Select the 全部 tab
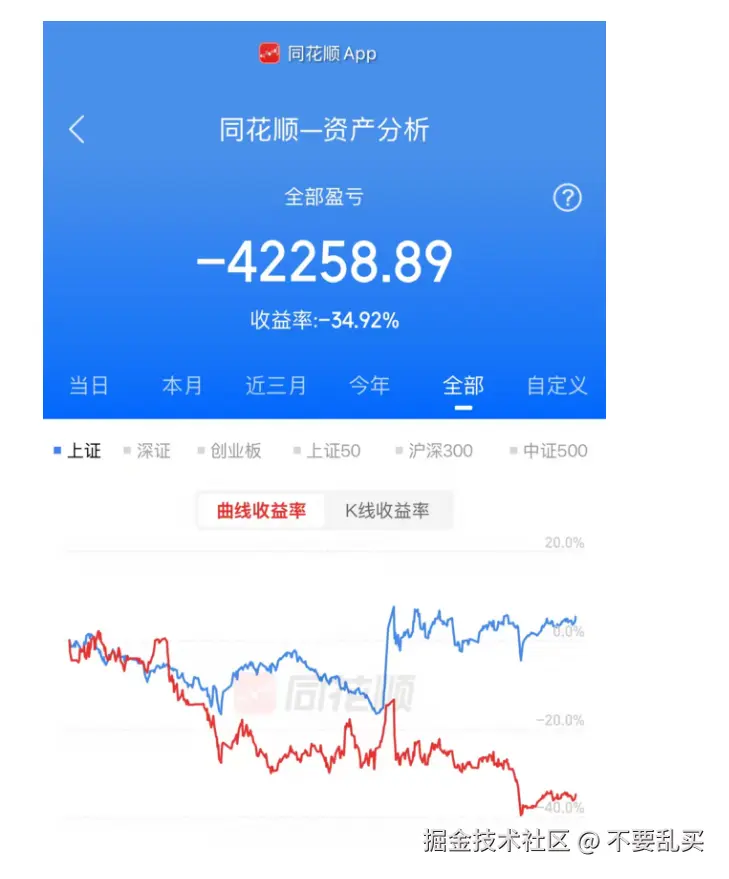This screenshot has width=729, height=879. [x=463, y=385]
